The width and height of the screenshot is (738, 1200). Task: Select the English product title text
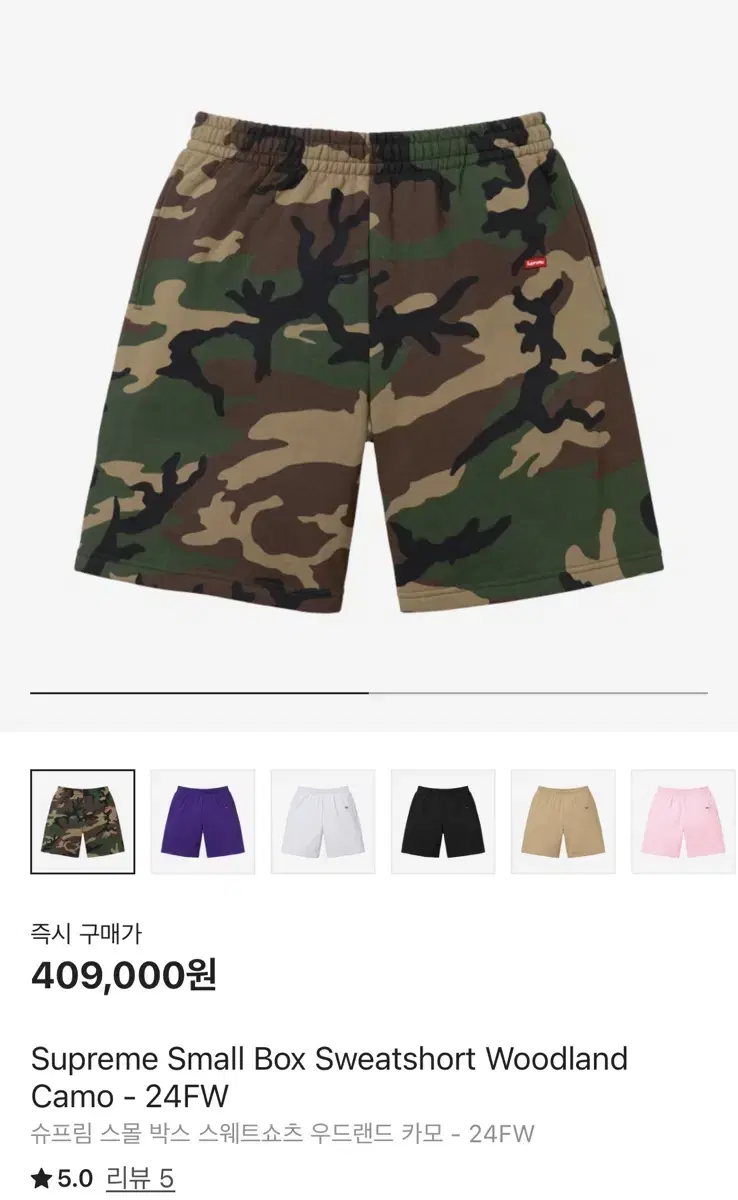point(330,1057)
